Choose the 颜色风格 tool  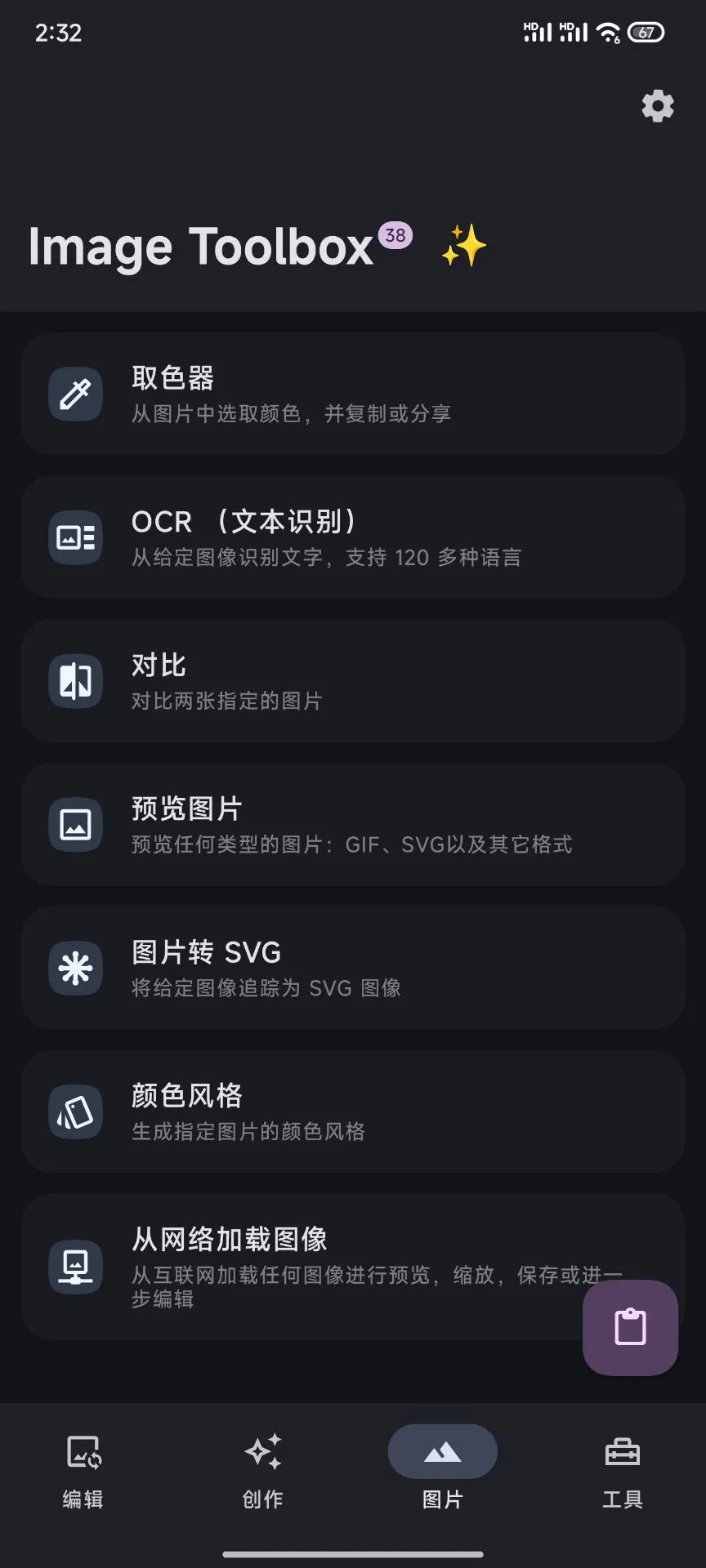353,1112
